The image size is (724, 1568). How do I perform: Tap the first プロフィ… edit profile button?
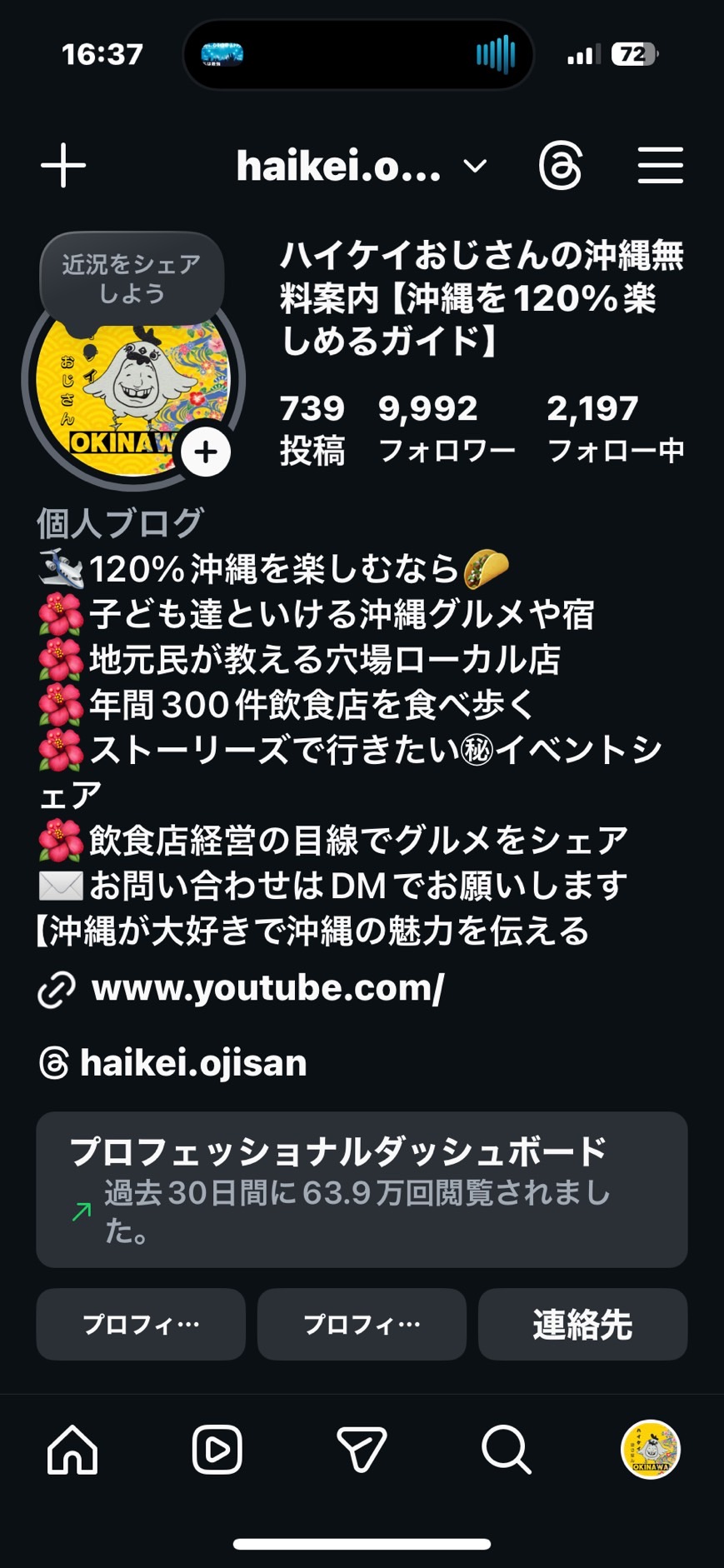(141, 1324)
